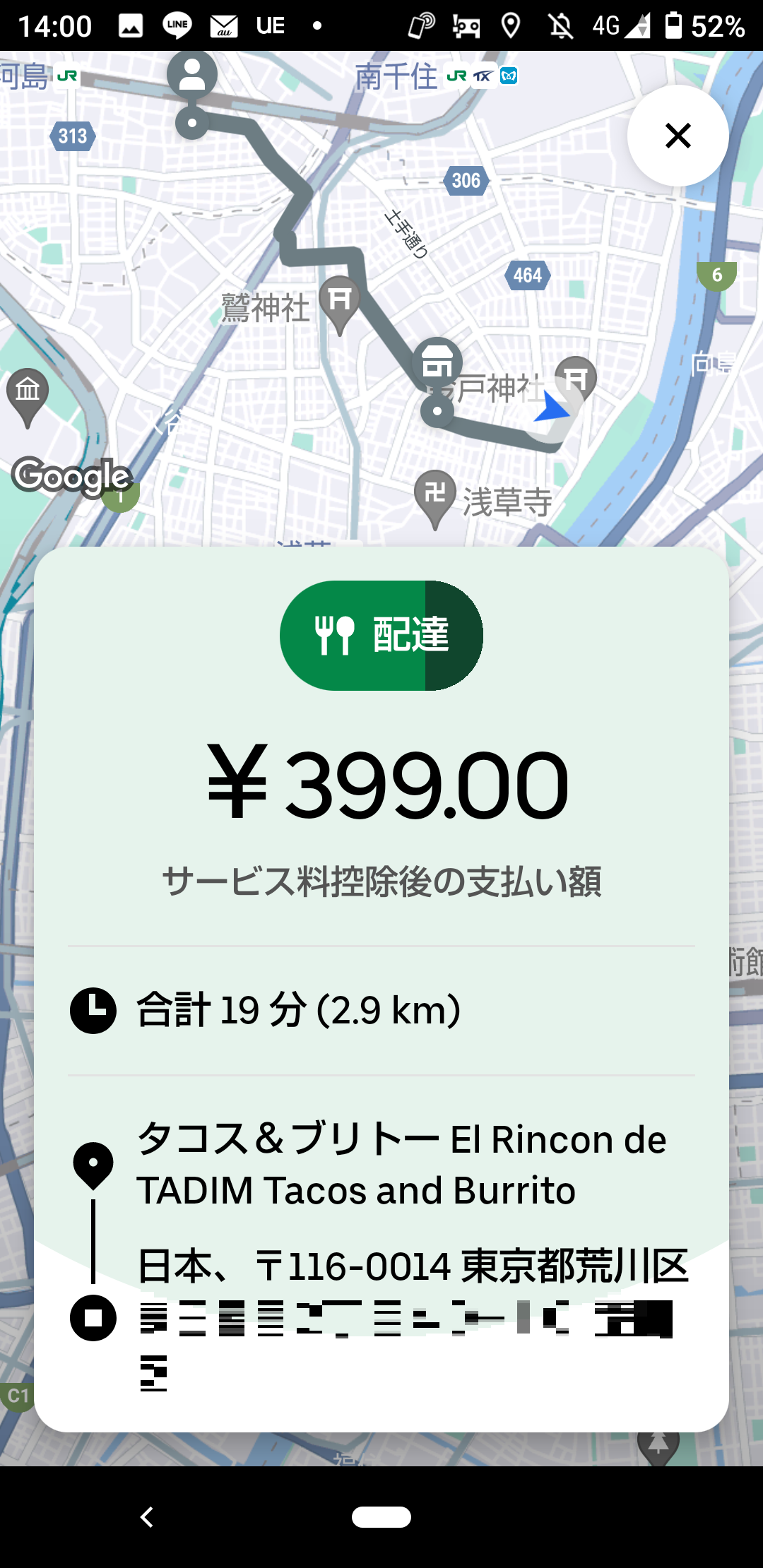
Task: Dismiss the delivery request with the X
Action: (678, 136)
